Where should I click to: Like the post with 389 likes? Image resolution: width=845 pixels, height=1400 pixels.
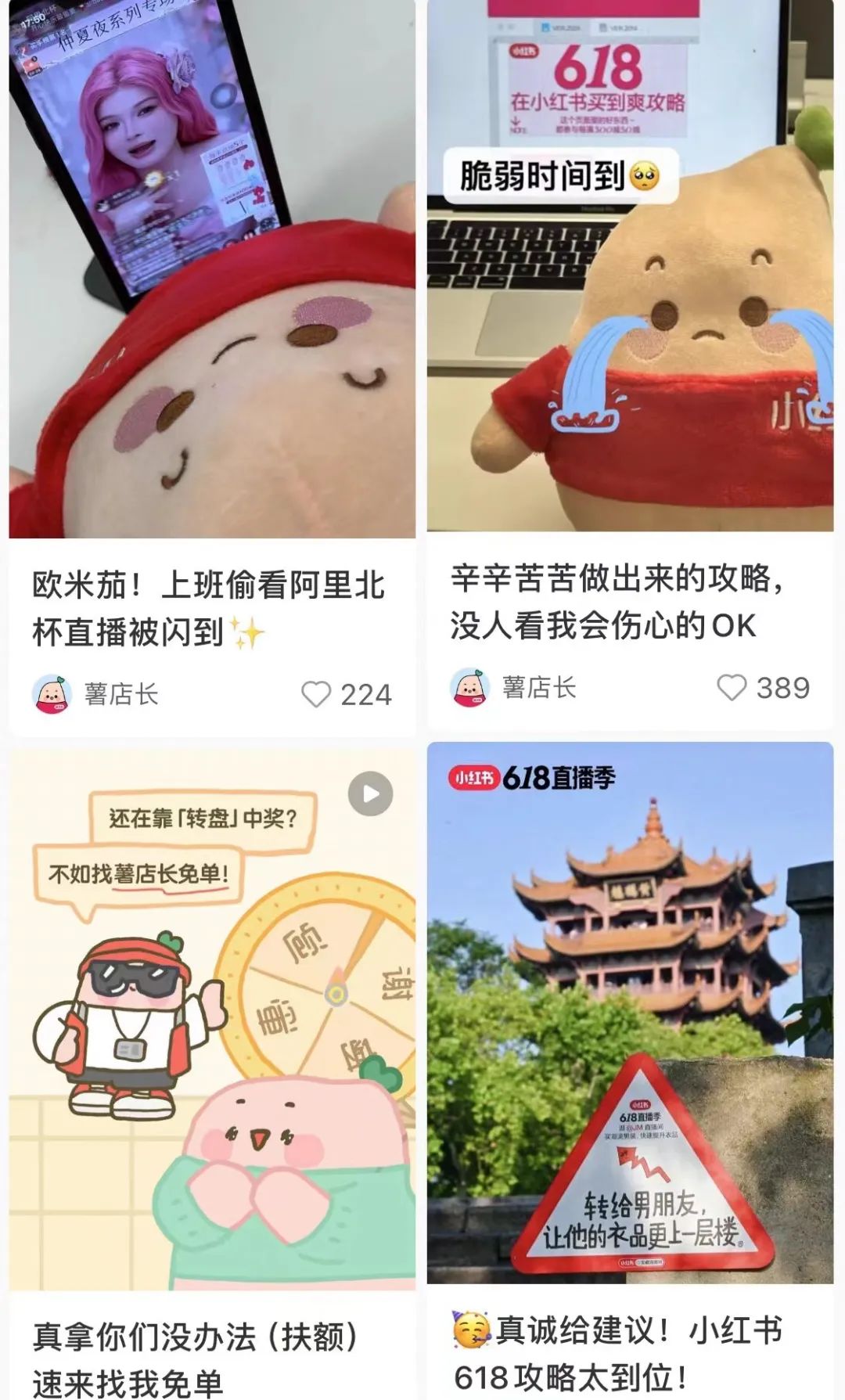[x=732, y=688]
